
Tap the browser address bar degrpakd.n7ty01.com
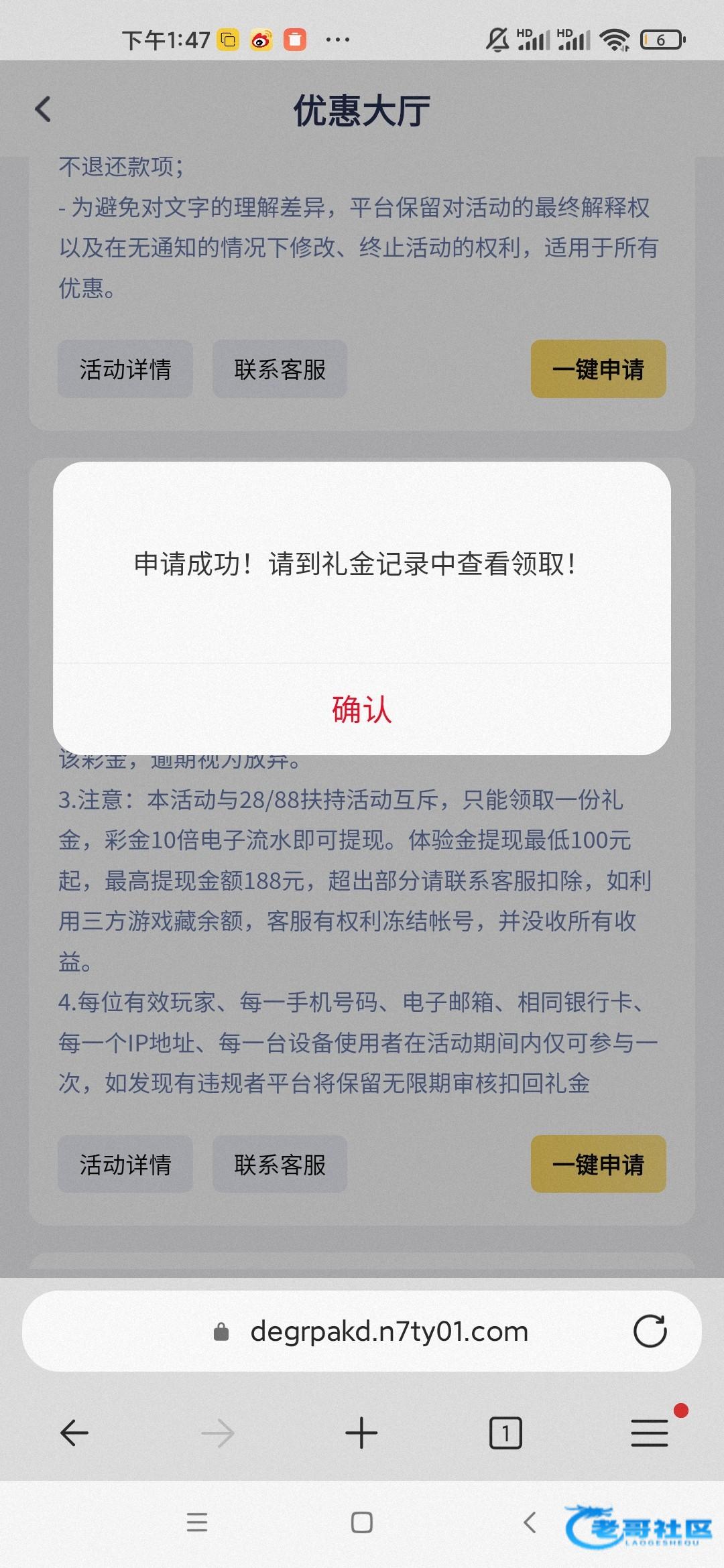coord(362,1331)
